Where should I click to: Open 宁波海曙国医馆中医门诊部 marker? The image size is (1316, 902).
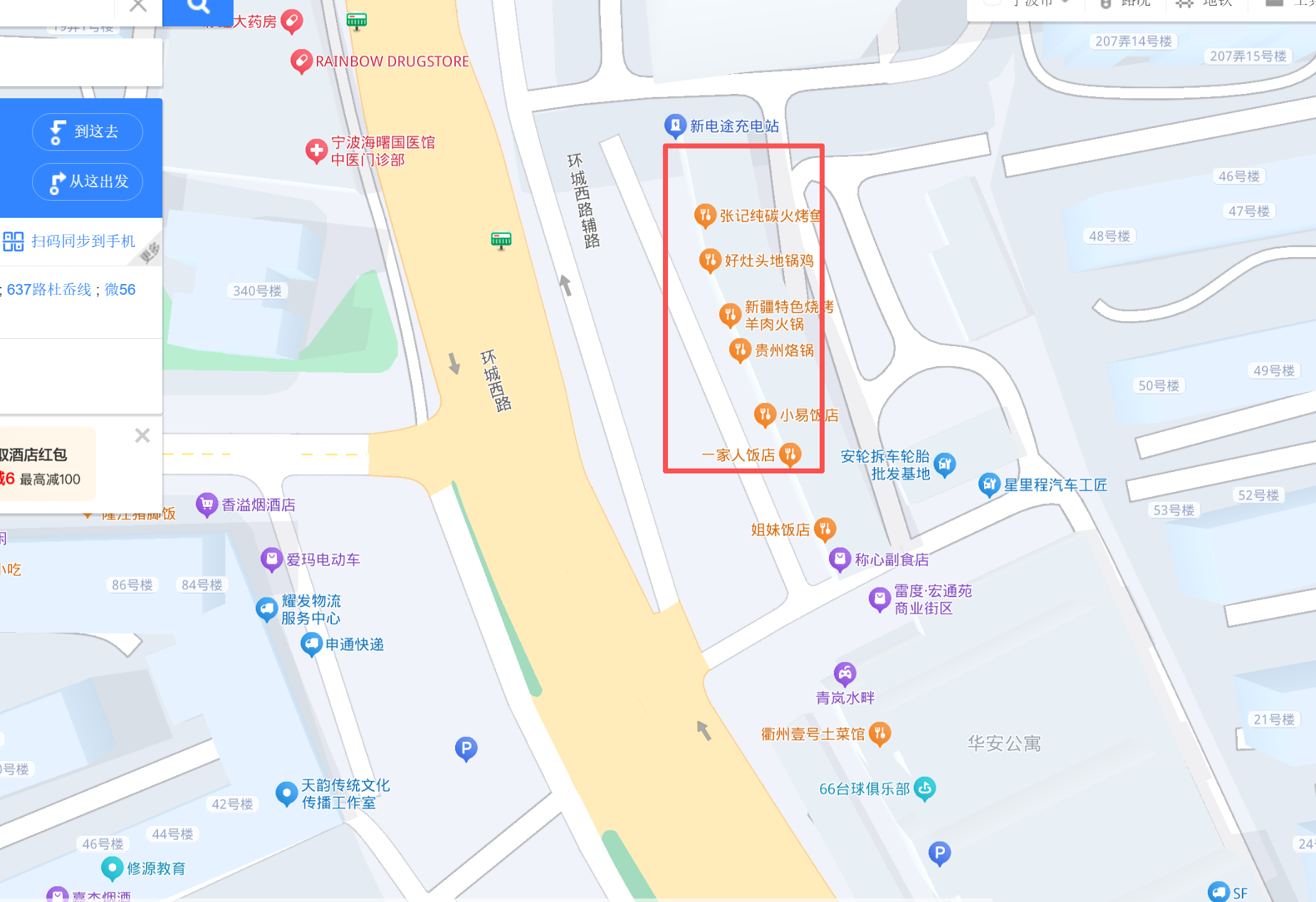point(316,151)
